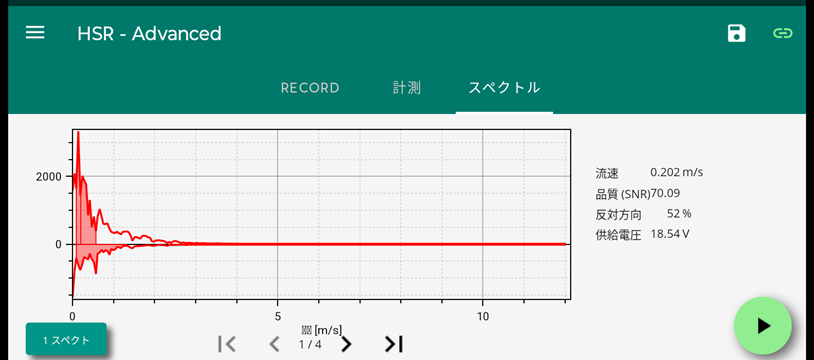Screen dimensions: 814x360
Task: Tap the 1 スペクト button
Action: click(x=66, y=340)
